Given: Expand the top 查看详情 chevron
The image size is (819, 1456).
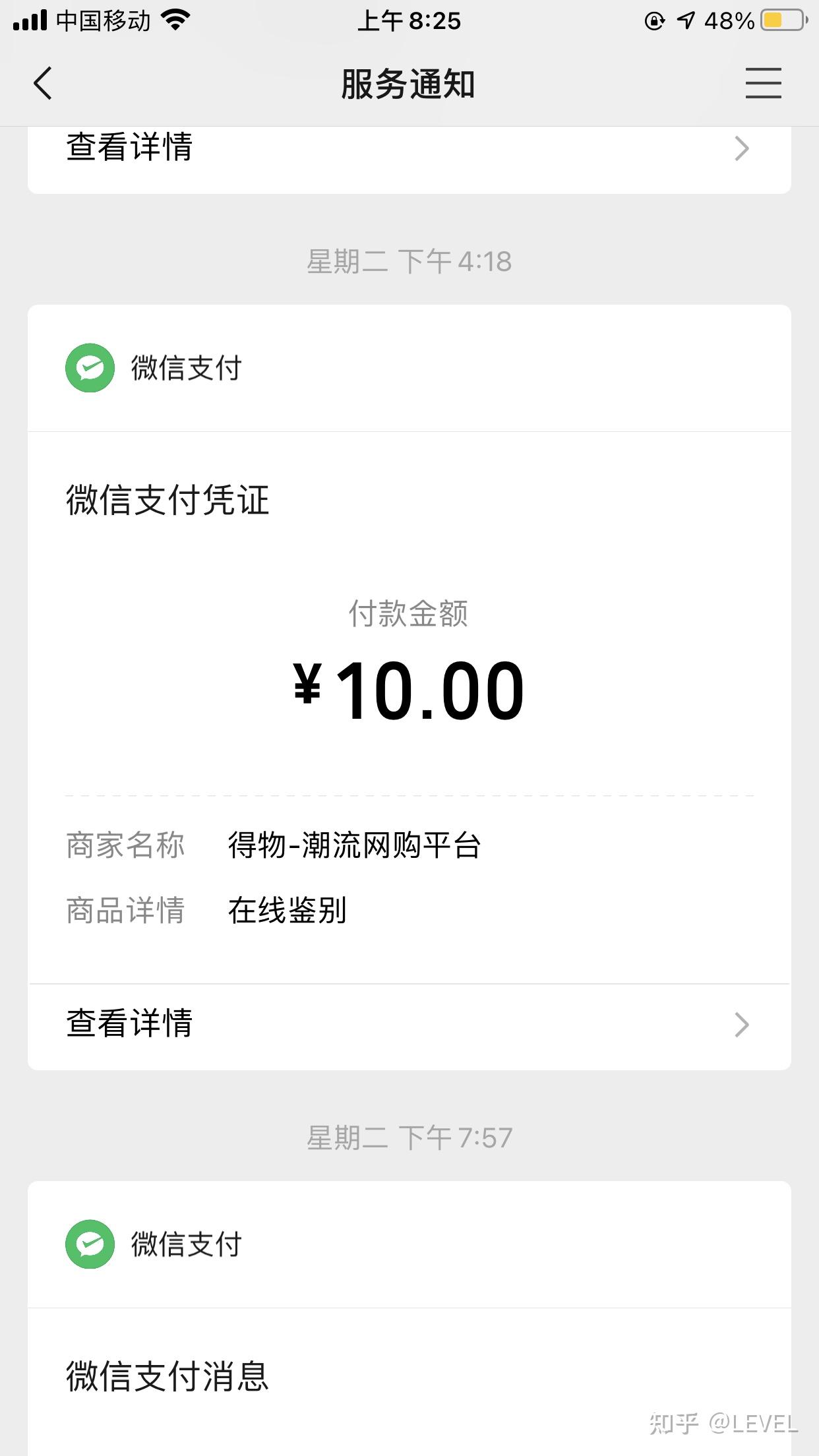Looking at the screenshot, I should point(741,149).
